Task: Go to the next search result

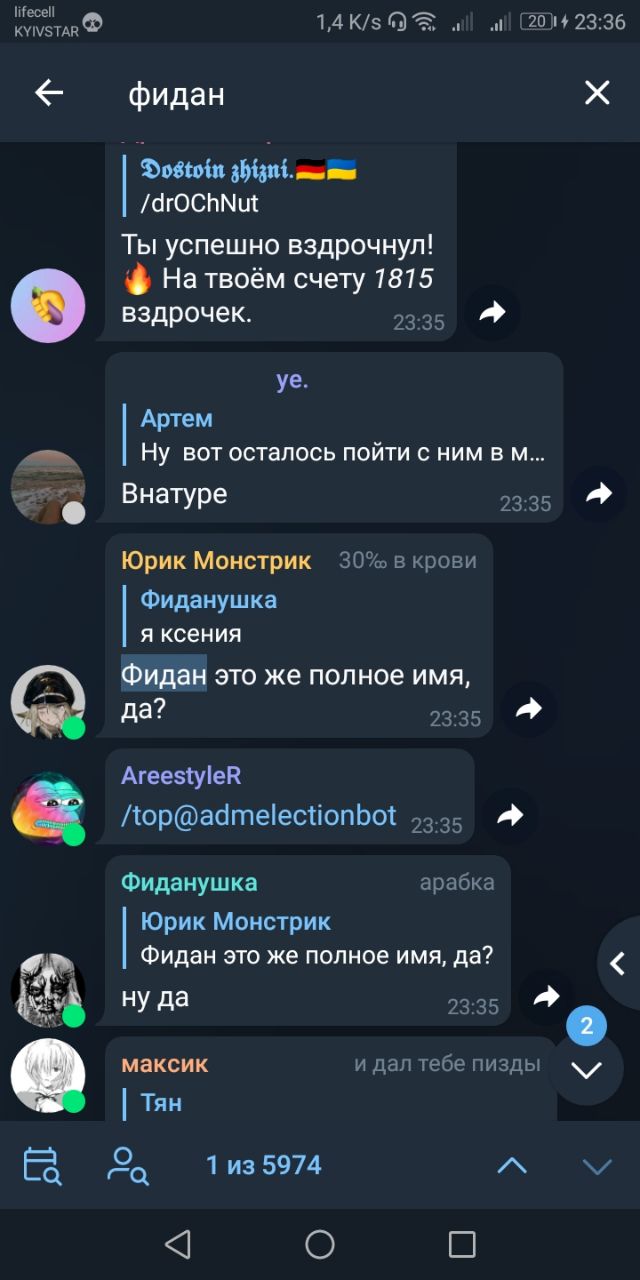Action: click(597, 1165)
